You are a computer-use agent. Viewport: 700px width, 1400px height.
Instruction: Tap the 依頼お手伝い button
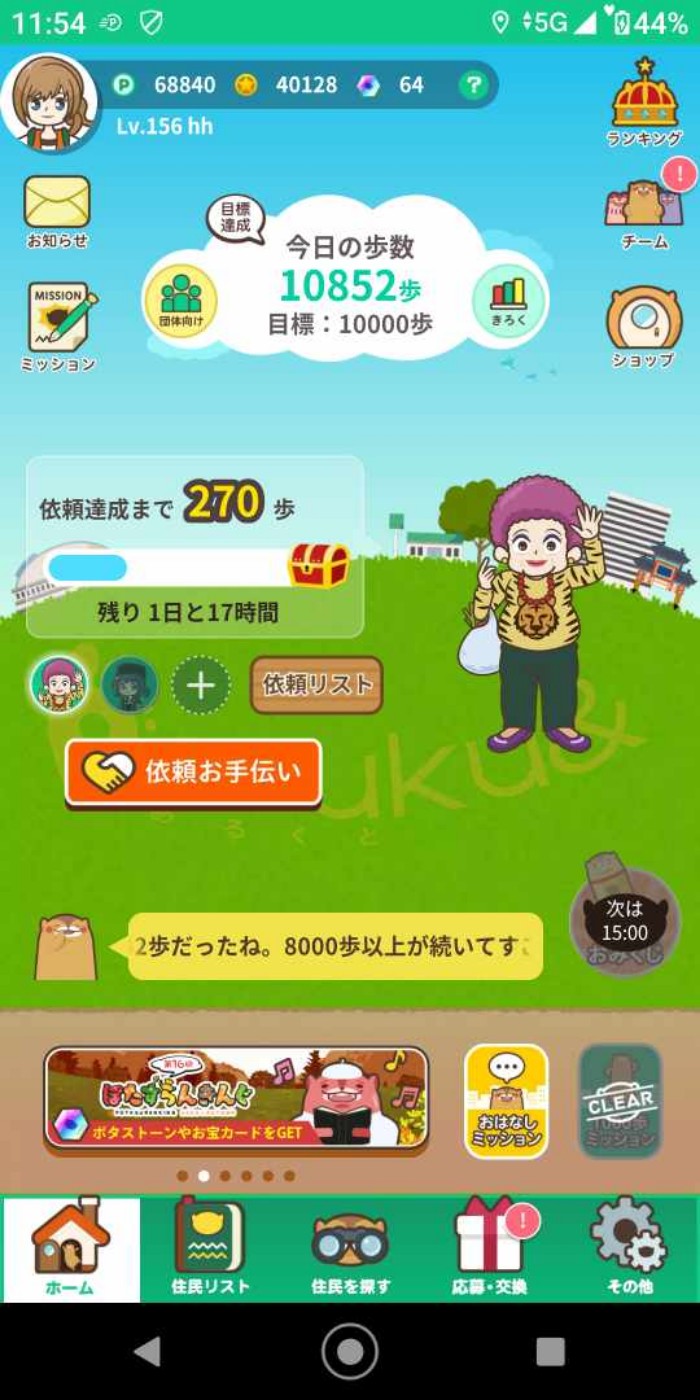click(194, 772)
